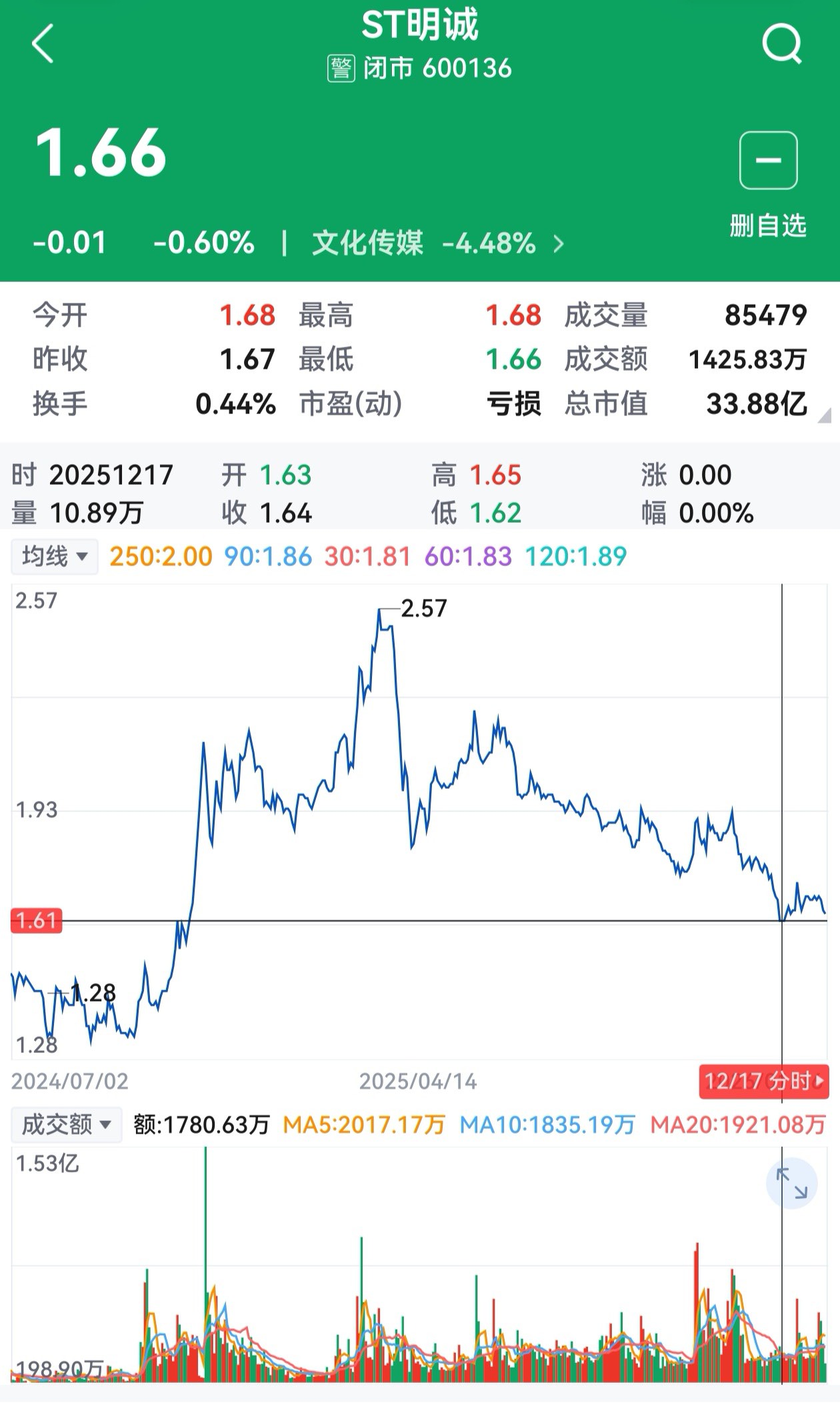
Task: Open the 12/17 分时 intraday button
Action: [764, 1081]
